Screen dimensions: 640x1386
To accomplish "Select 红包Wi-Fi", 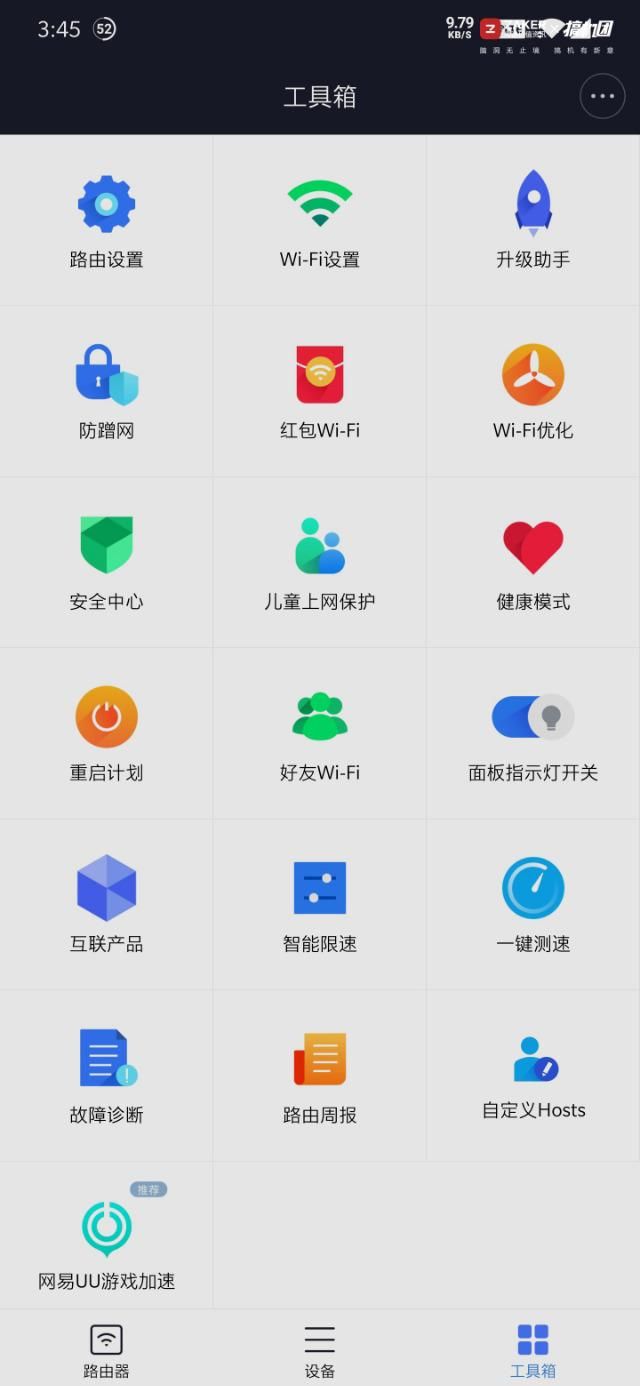I will pyautogui.click(x=320, y=392).
